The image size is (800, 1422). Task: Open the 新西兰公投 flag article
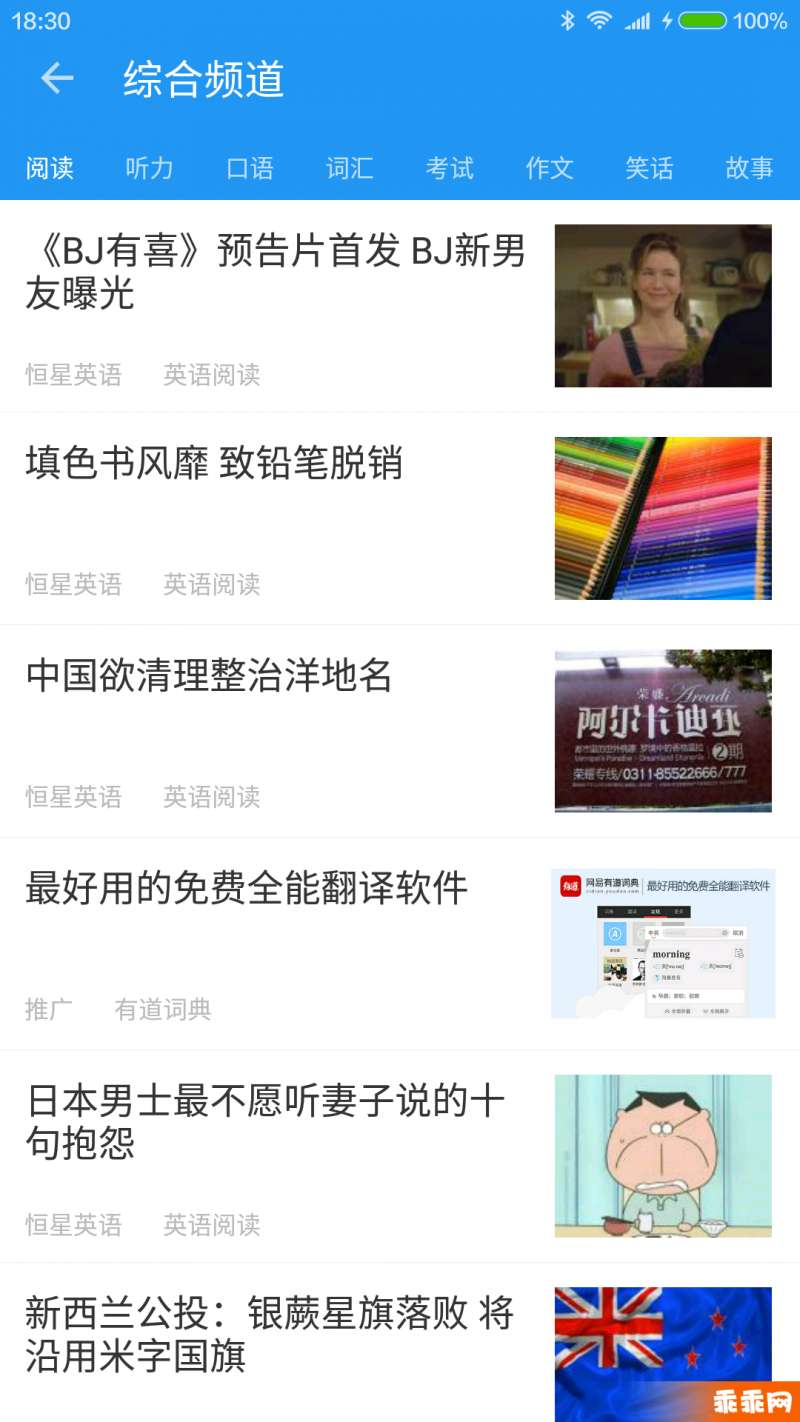270,1334
